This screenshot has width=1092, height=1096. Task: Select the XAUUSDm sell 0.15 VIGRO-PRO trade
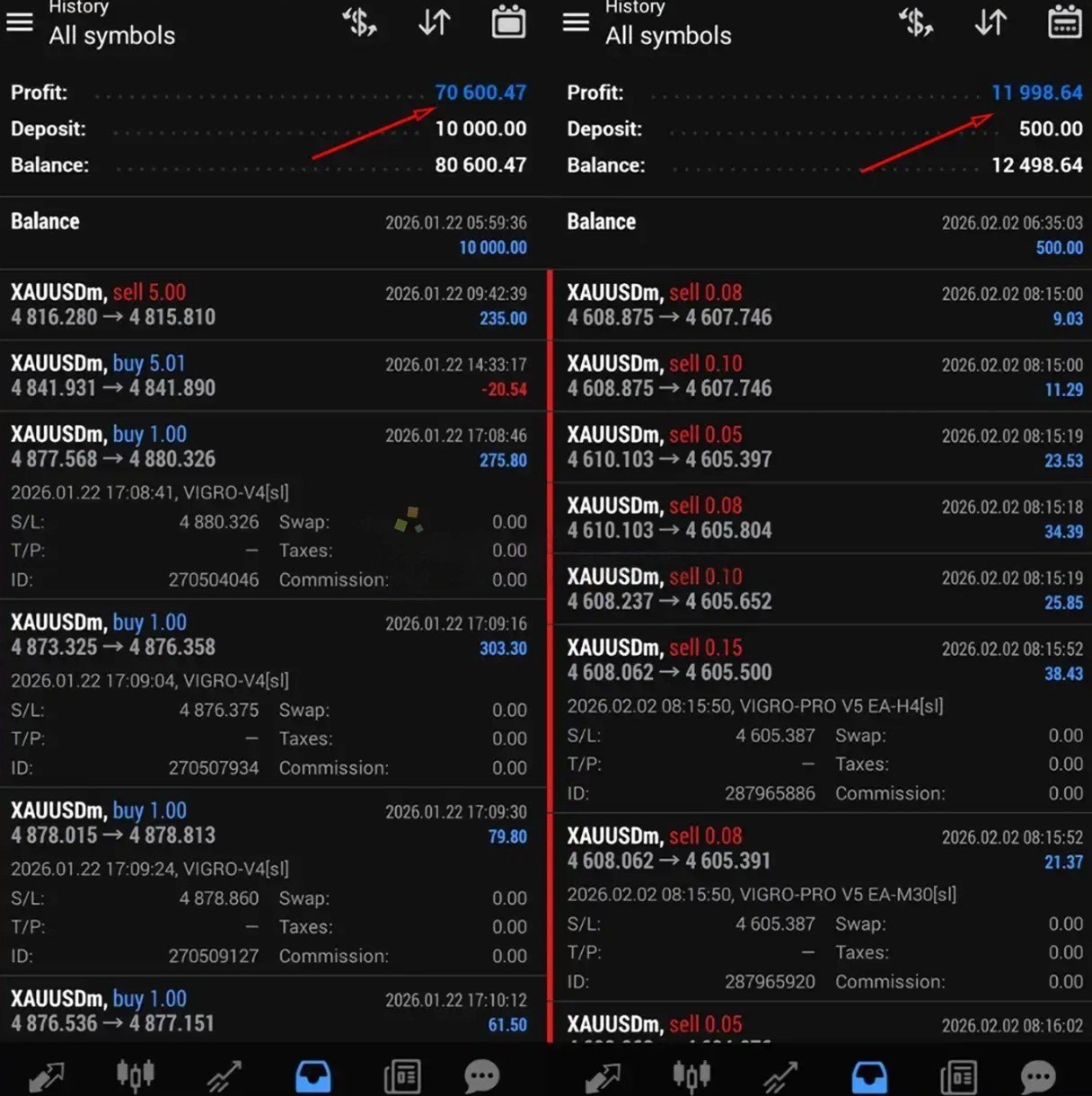tap(820, 660)
